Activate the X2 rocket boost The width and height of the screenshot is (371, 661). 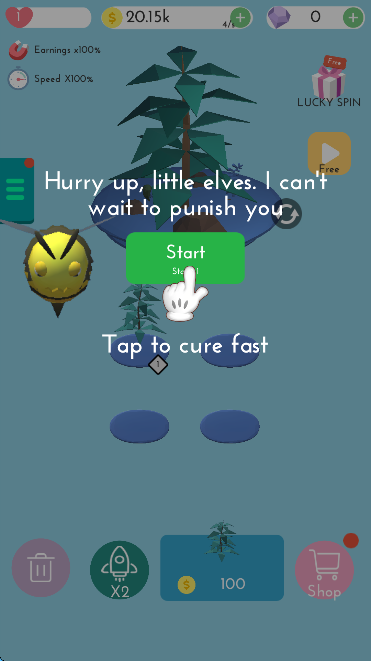tap(119, 570)
